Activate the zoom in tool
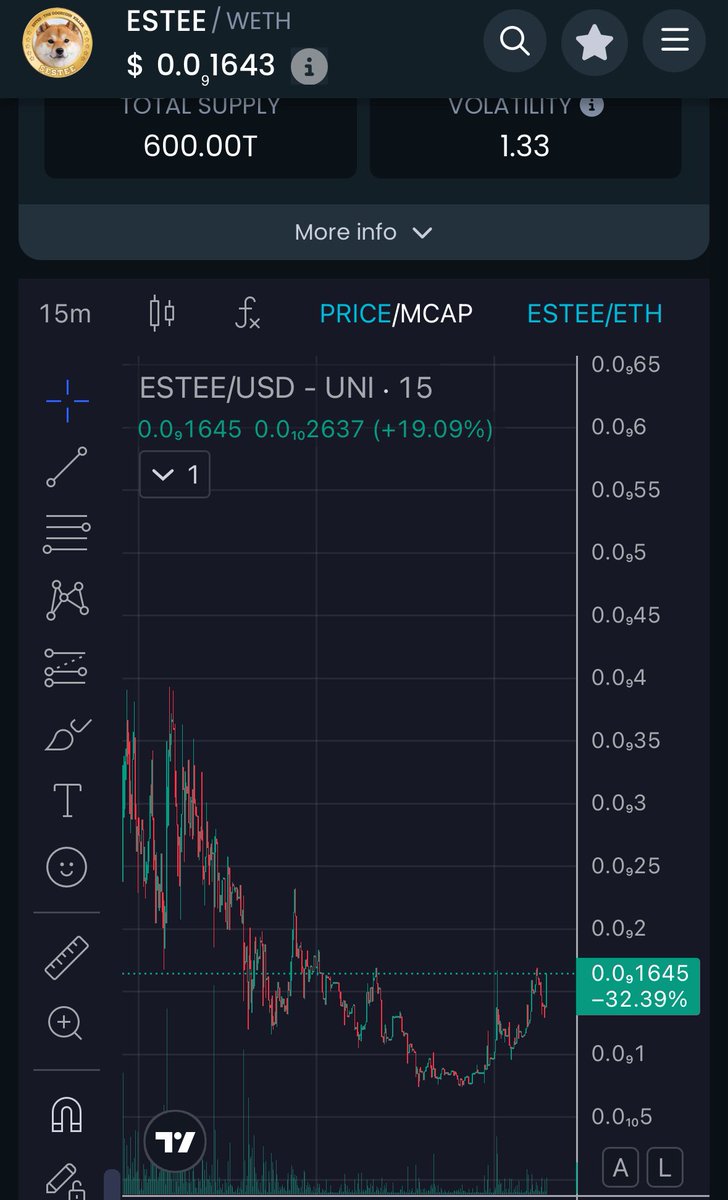Image resolution: width=728 pixels, height=1200 pixels. (65, 1023)
